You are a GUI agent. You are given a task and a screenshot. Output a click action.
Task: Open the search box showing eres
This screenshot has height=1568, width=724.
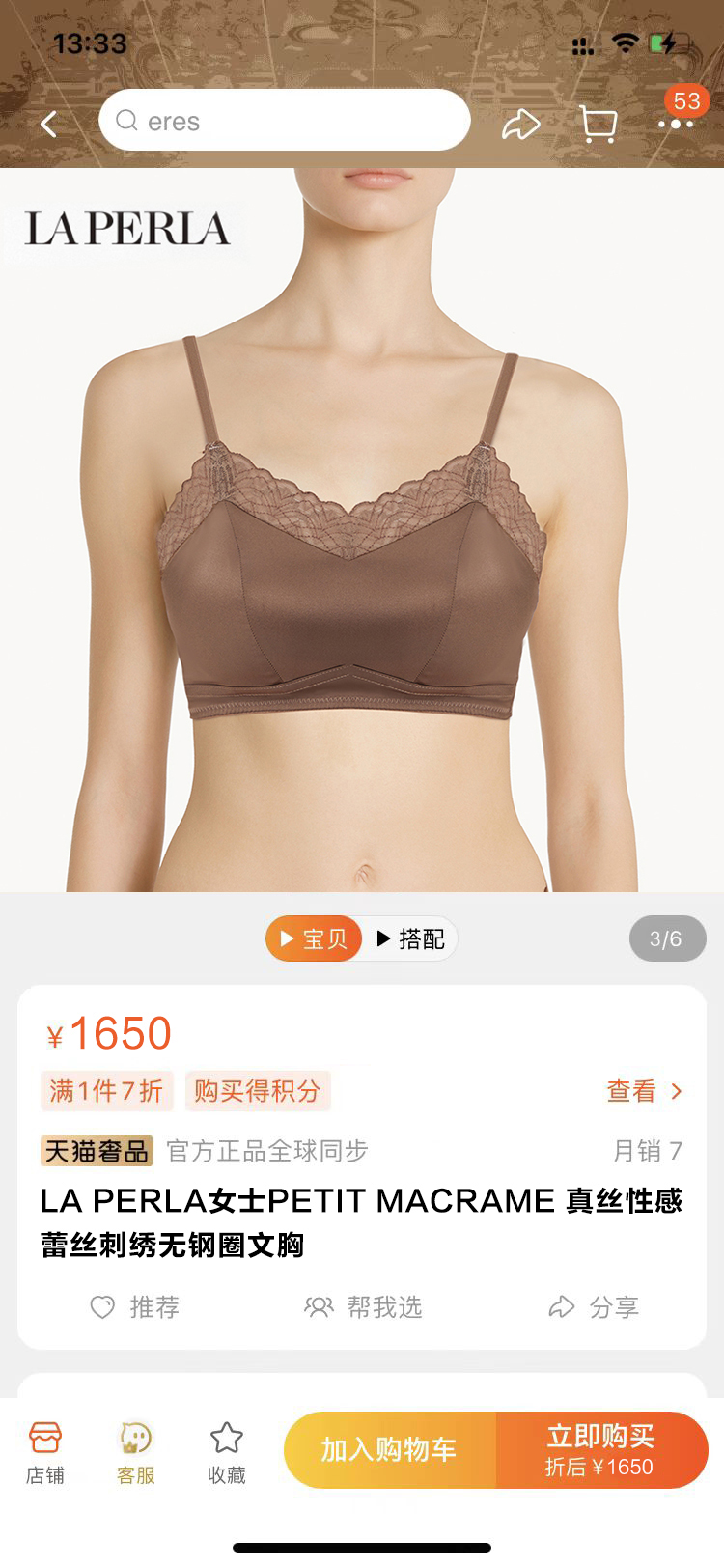[x=285, y=121]
